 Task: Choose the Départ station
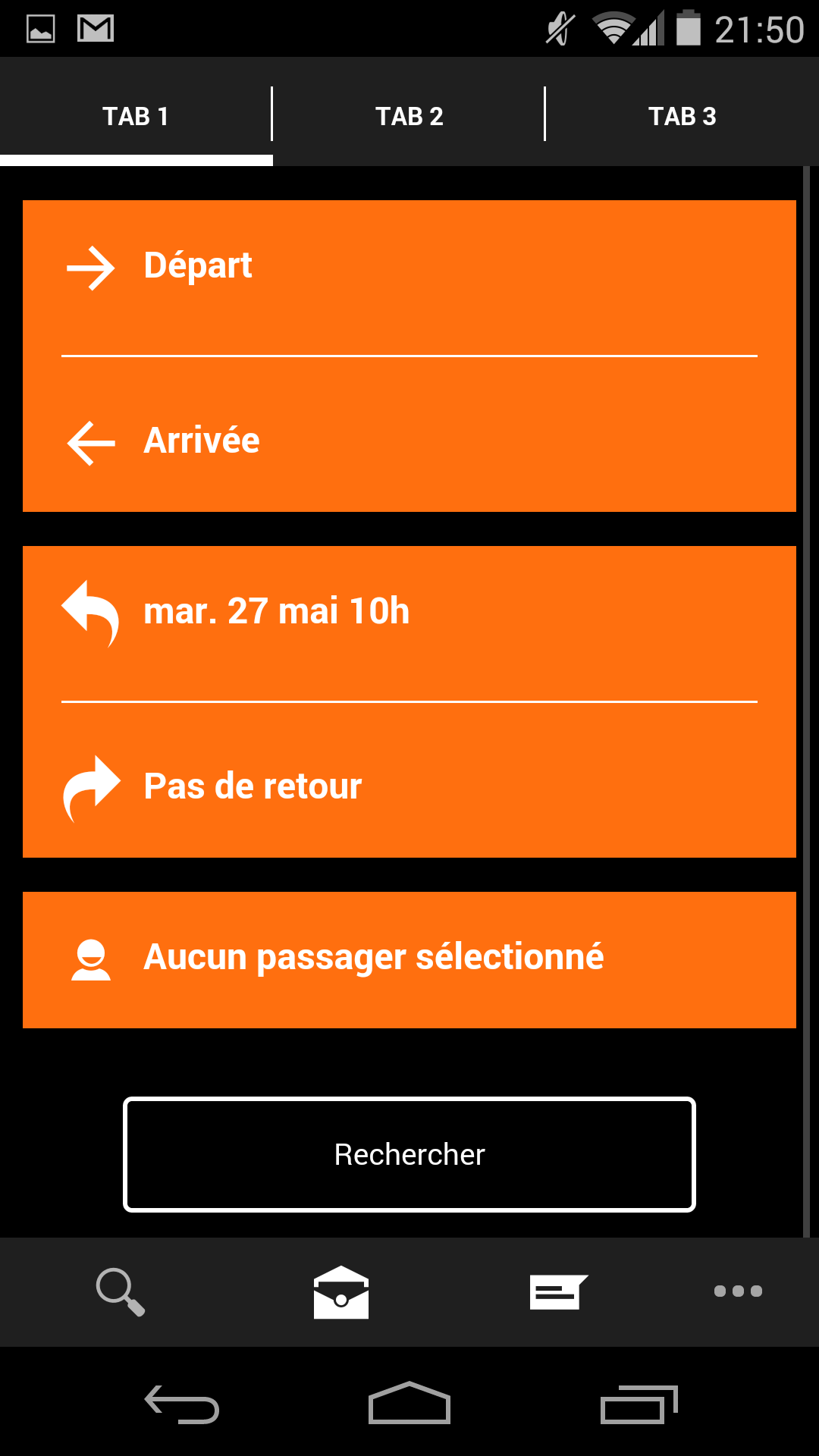click(409, 267)
